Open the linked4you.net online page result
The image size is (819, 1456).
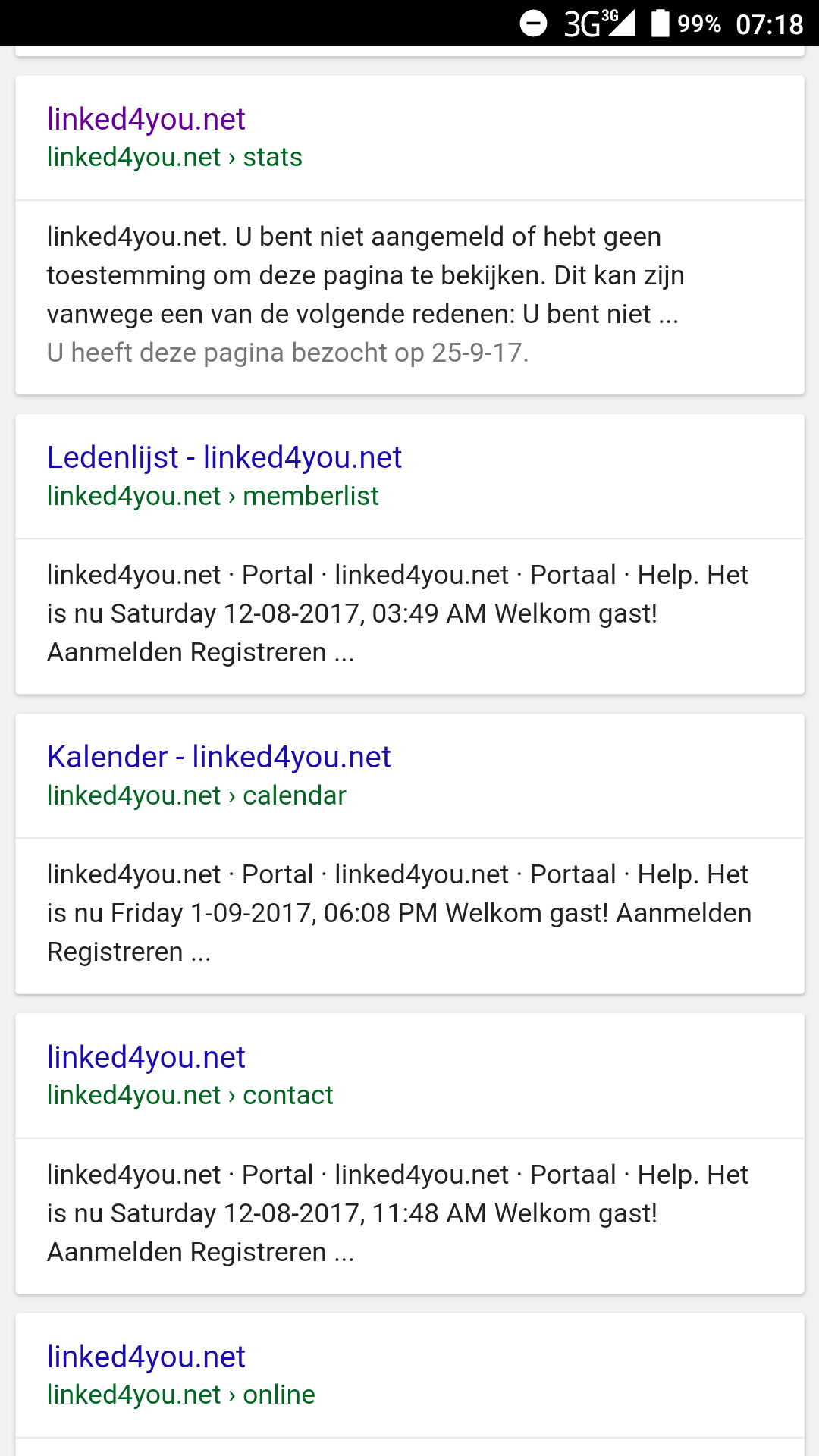pos(146,1357)
